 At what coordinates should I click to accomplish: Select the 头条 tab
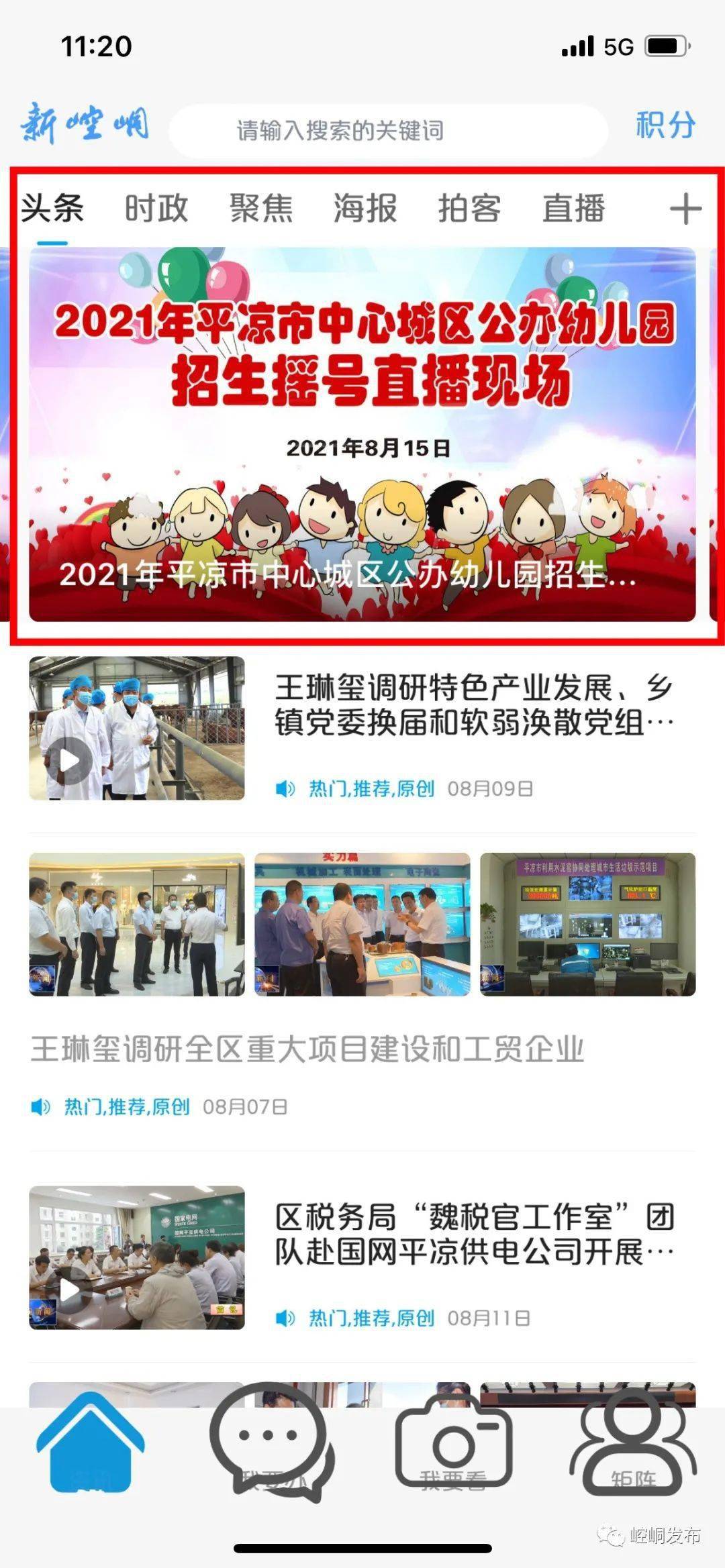point(52,208)
